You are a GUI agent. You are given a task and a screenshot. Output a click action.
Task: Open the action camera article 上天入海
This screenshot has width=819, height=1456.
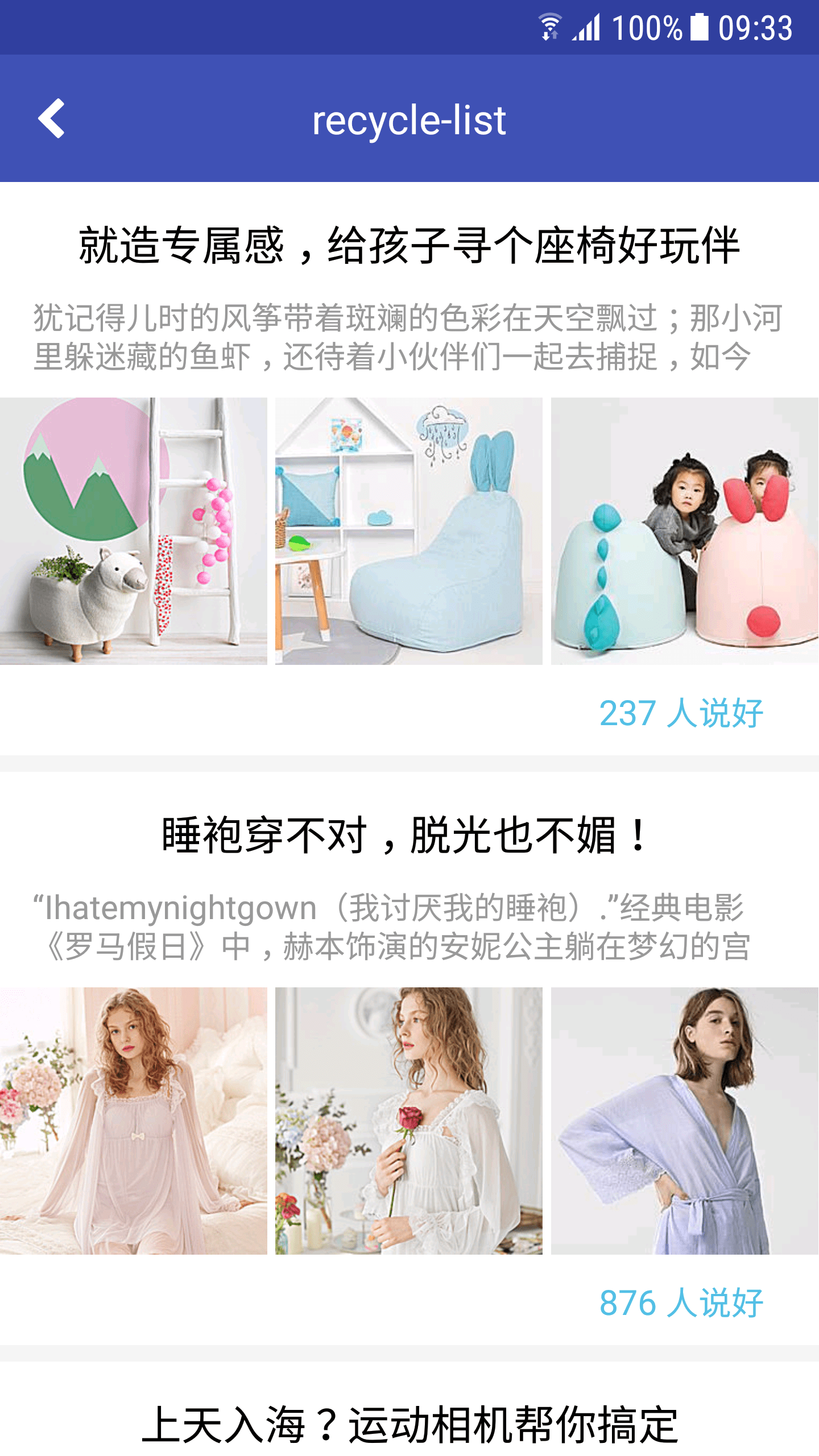409,1424
